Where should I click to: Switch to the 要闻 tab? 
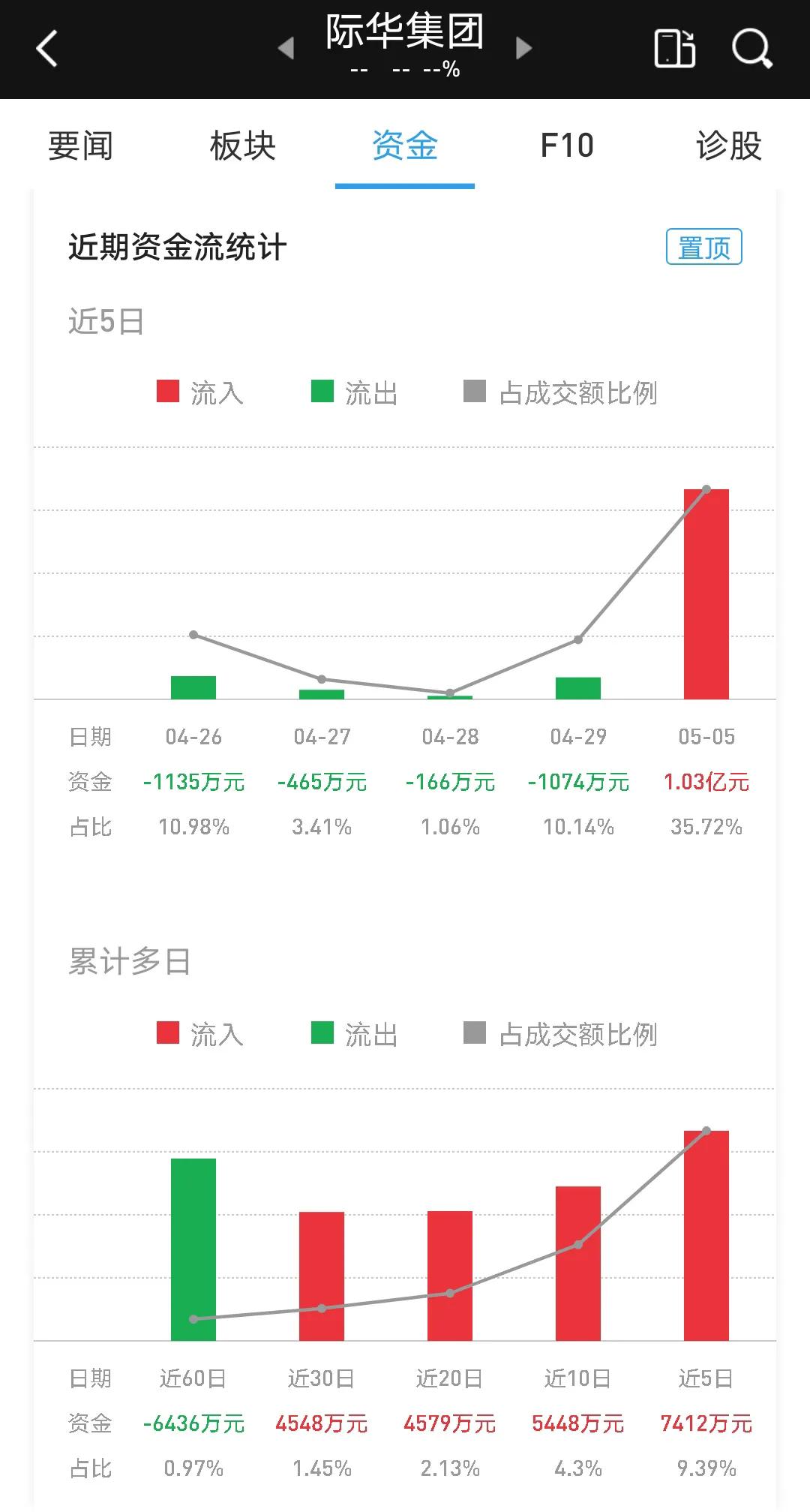pos(81,146)
